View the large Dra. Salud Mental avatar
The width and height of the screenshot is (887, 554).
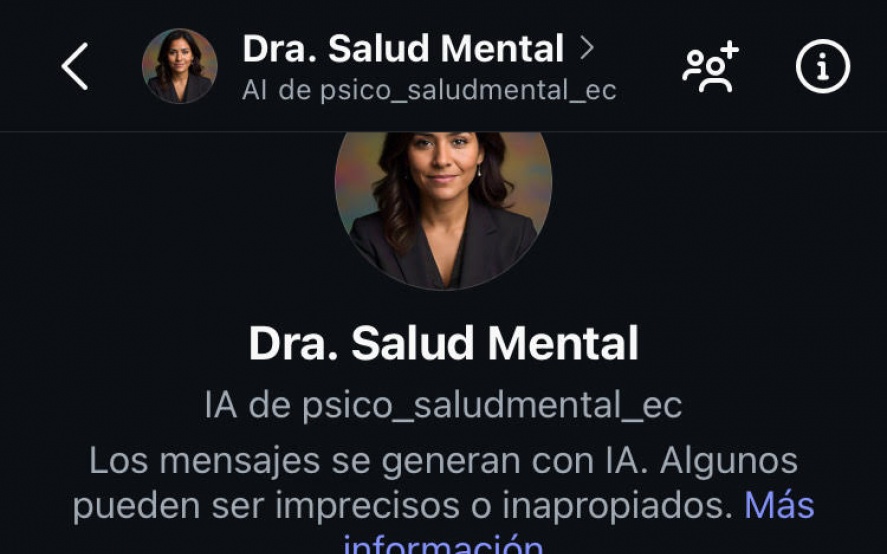(443, 209)
